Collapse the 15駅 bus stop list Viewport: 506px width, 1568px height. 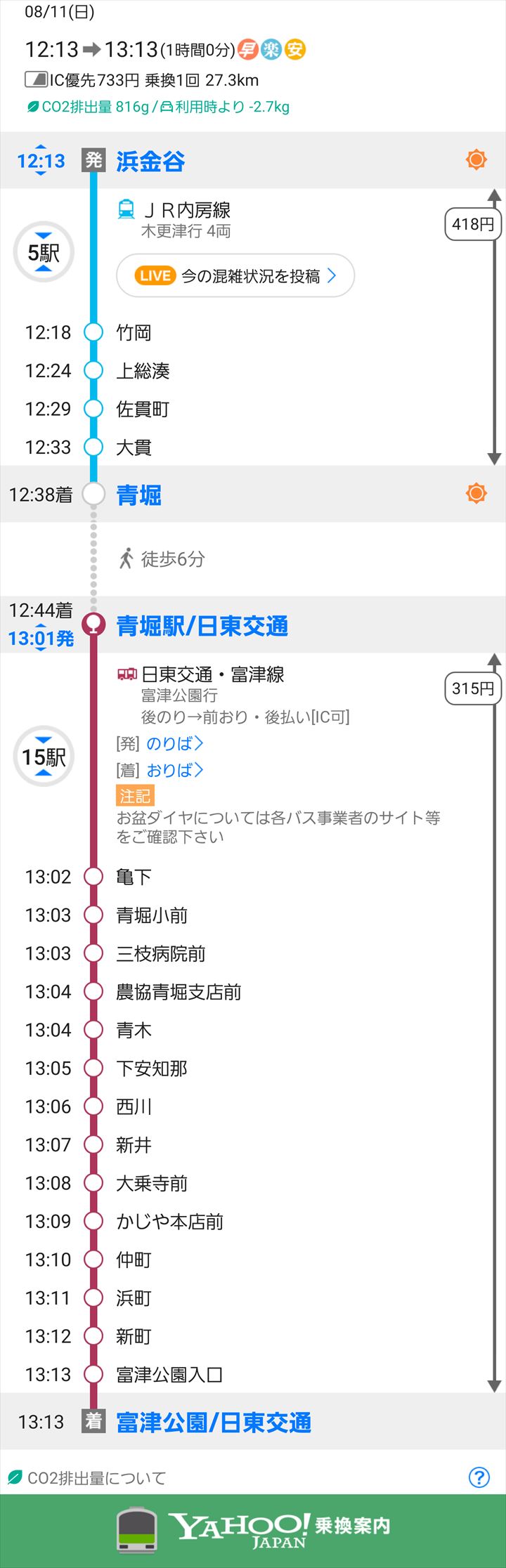(44, 756)
